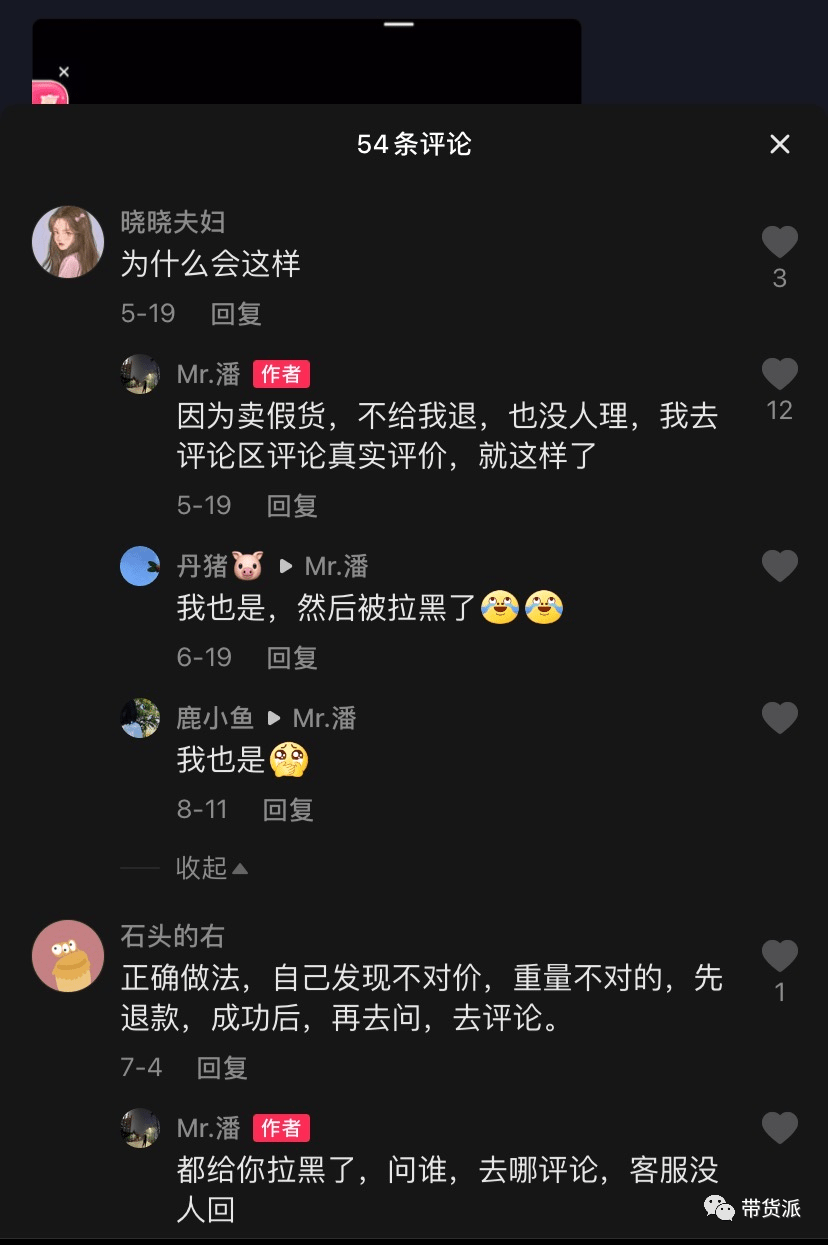The height and width of the screenshot is (1245, 828).
Task: Like 石头的右's comment about 正确做法
Action: [x=780, y=957]
